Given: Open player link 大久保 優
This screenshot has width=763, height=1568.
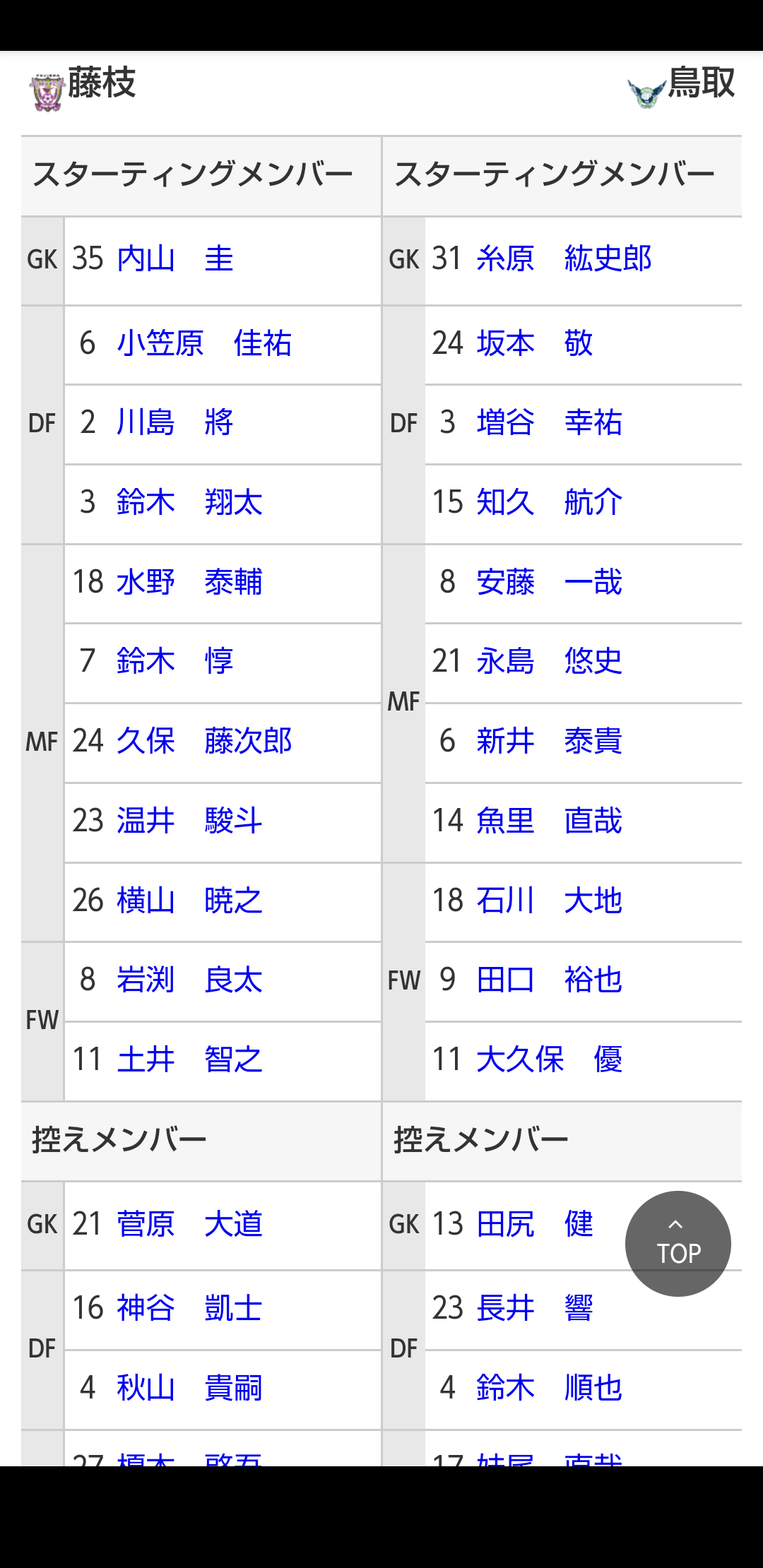Looking at the screenshot, I should point(549,1060).
